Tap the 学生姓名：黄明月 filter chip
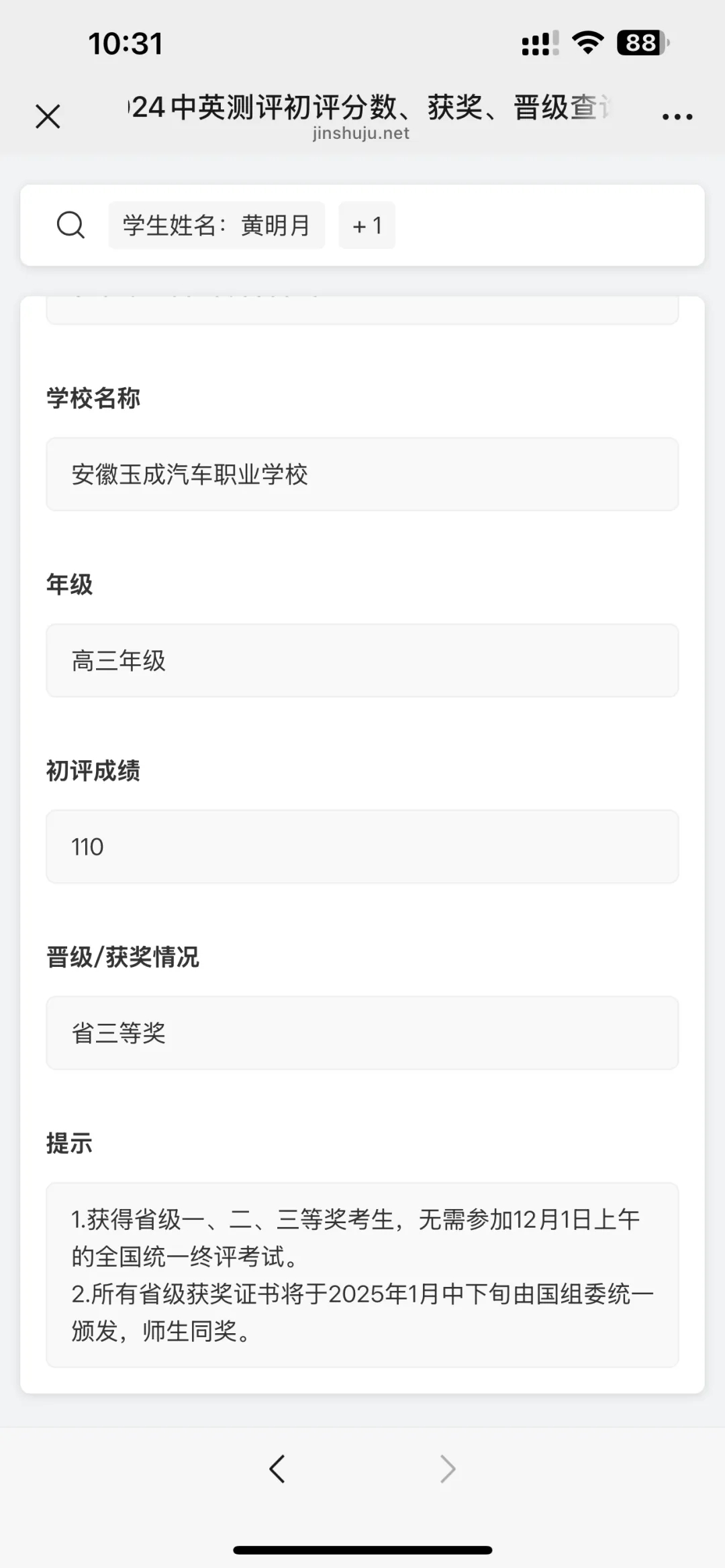 [x=216, y=225]
